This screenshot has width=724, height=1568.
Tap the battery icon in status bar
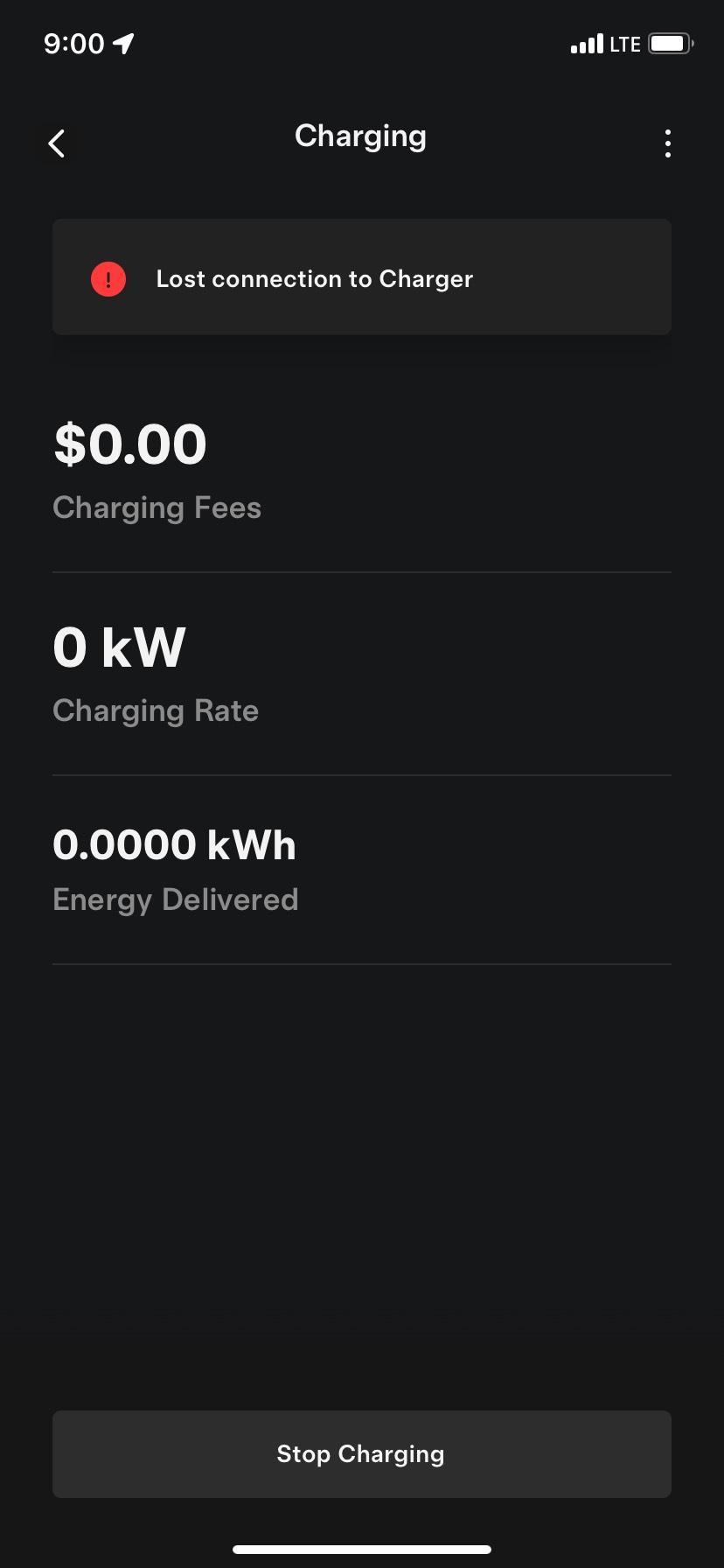click(669, 43)
